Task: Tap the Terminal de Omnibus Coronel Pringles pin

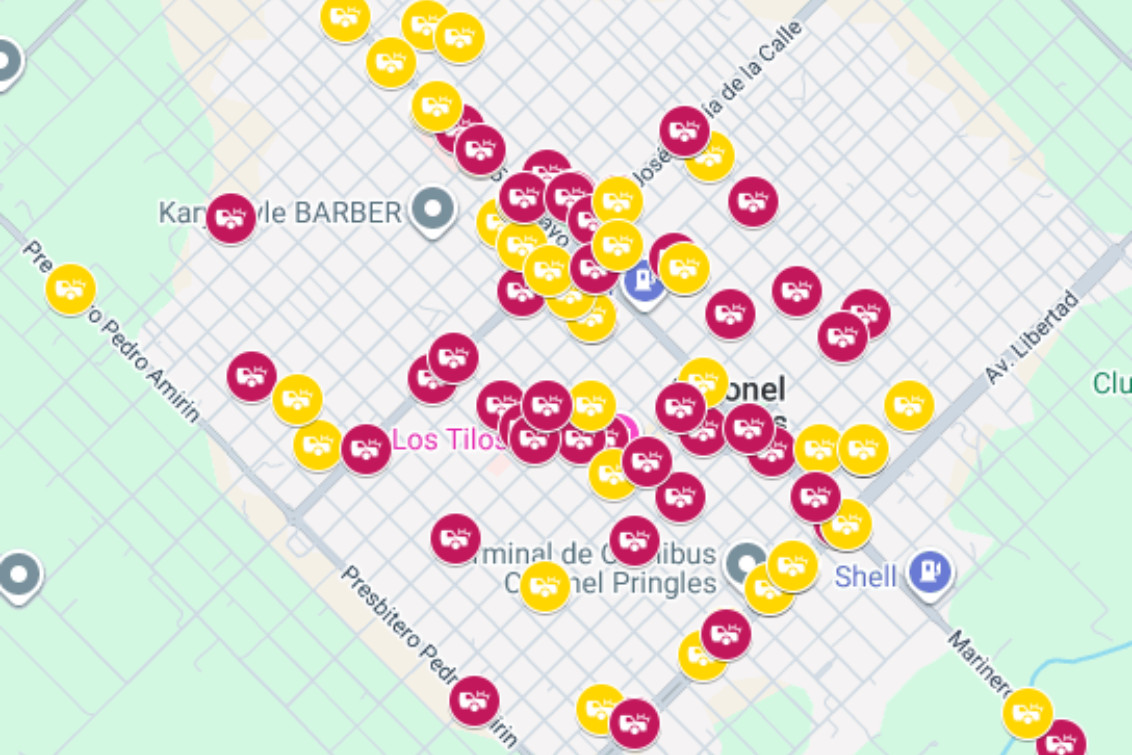Action: click(x=745, y=562)
